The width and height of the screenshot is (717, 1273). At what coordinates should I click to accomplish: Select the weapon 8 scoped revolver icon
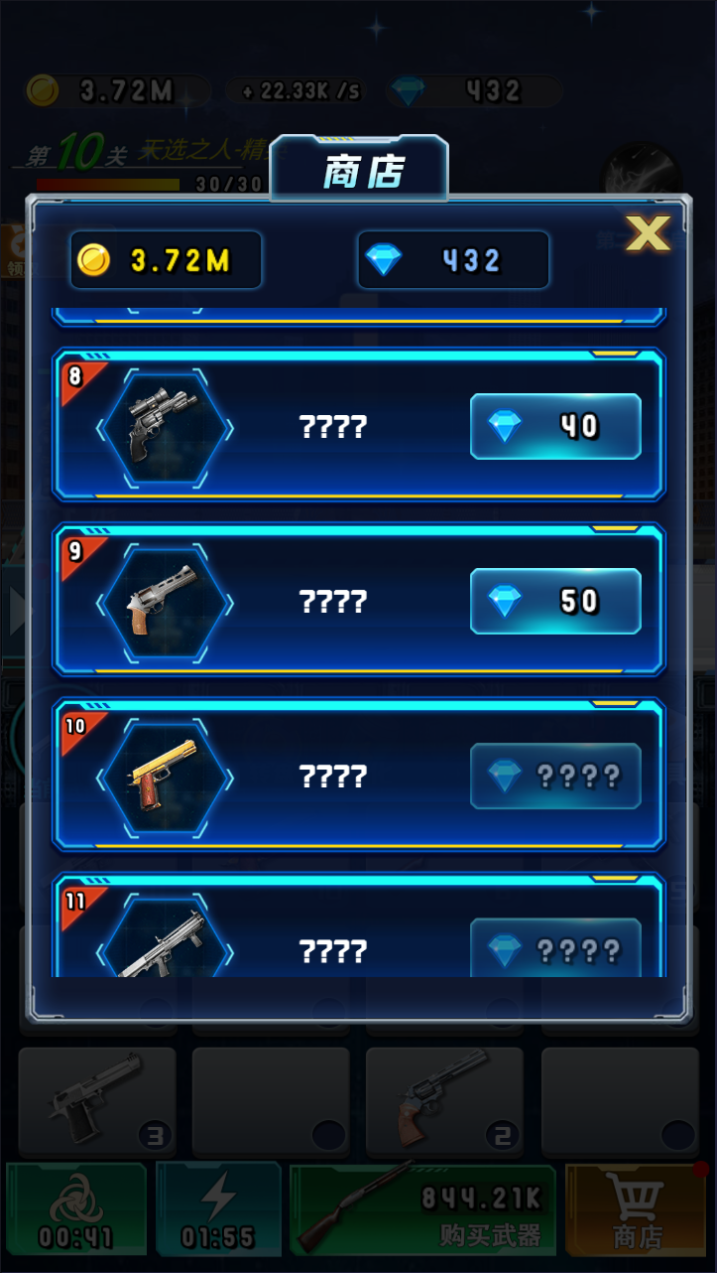pyautogui.click(x=164, y=428)
